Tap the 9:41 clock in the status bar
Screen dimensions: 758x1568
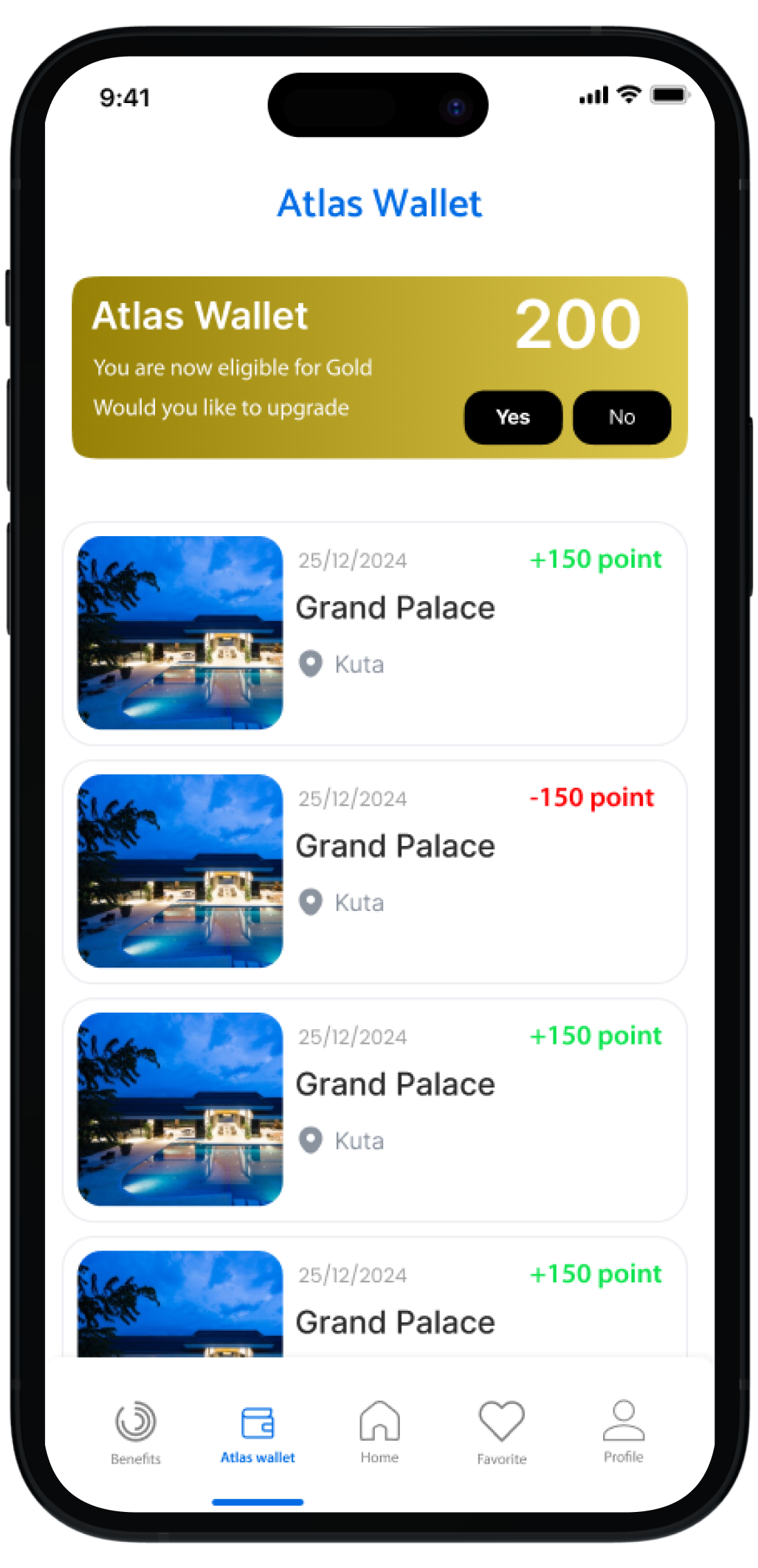click(127, 98)
